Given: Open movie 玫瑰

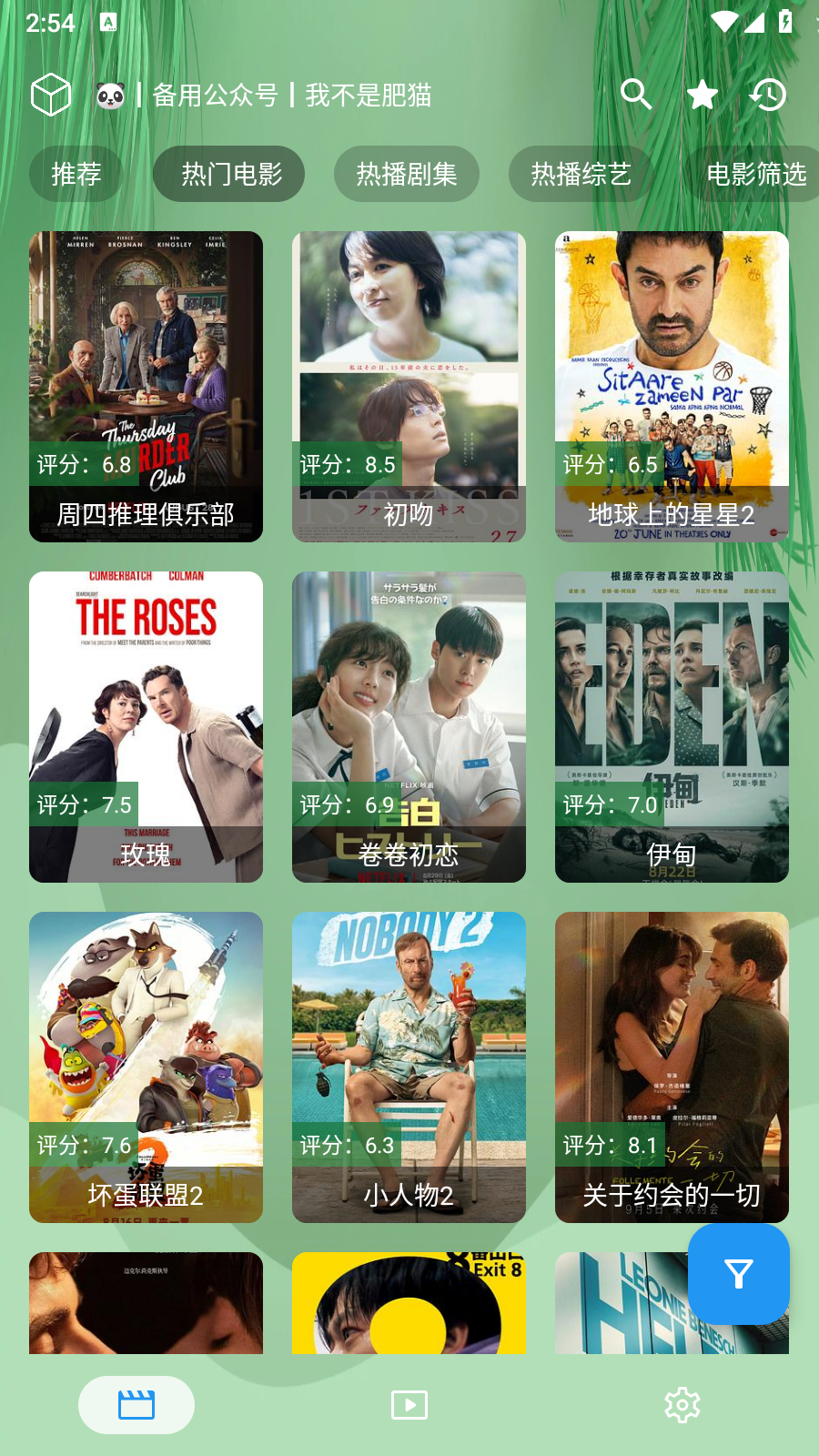Looking at the screenshot, I should (x=146, y=726).
